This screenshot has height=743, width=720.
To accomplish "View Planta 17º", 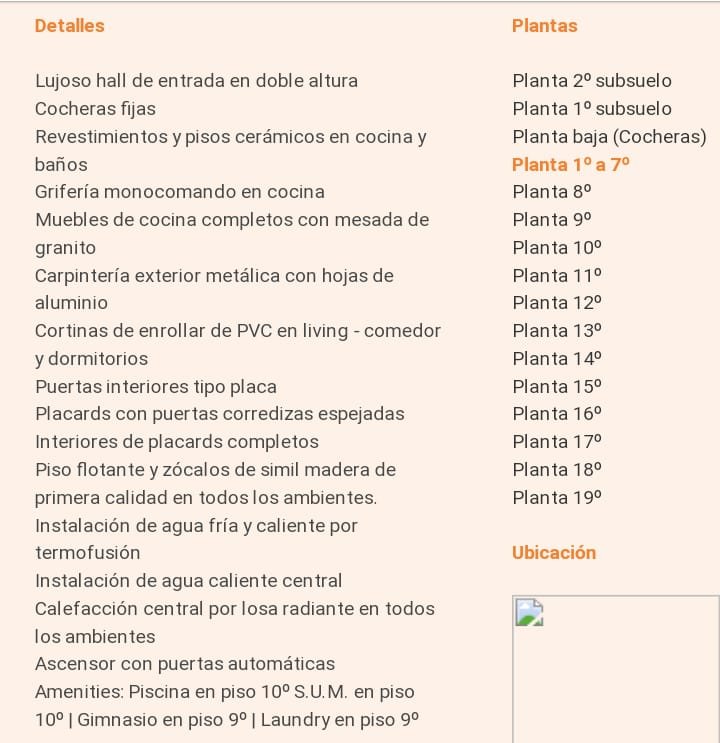I will 557,442.
